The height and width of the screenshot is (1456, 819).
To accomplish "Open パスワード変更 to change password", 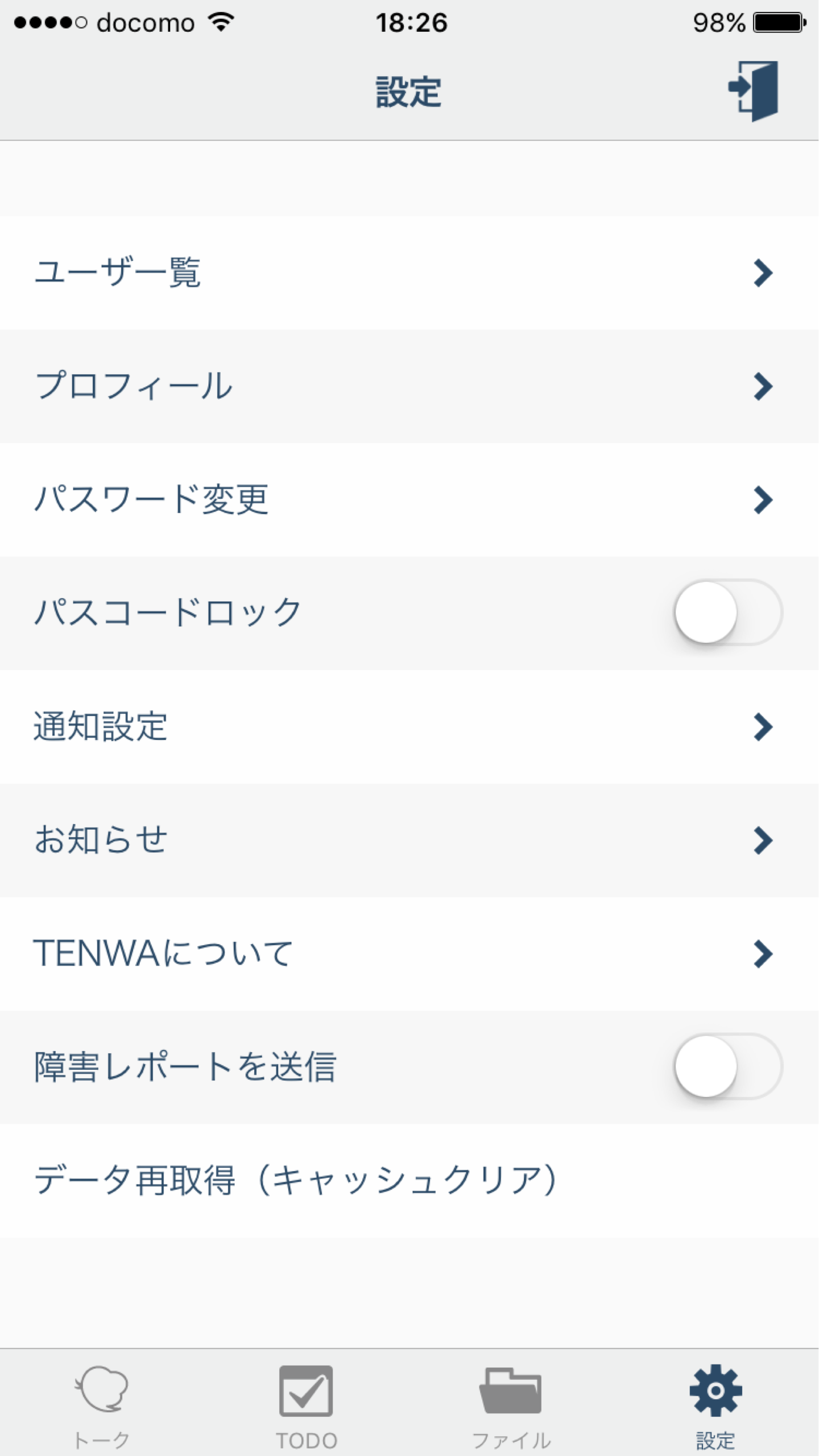I will pyautogui.click(x=409, y=500).
